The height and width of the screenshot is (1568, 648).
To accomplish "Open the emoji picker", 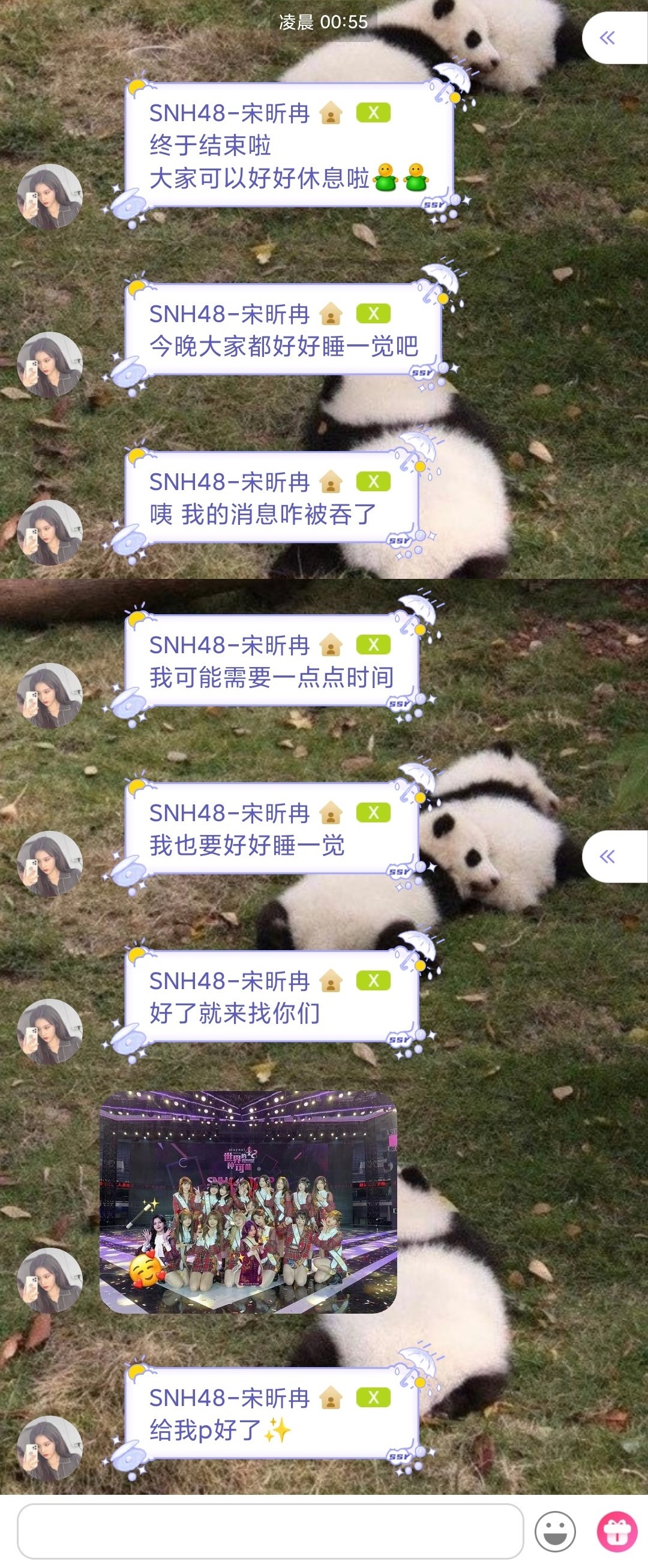I will pyautogui.click(x=555, y=1531).
